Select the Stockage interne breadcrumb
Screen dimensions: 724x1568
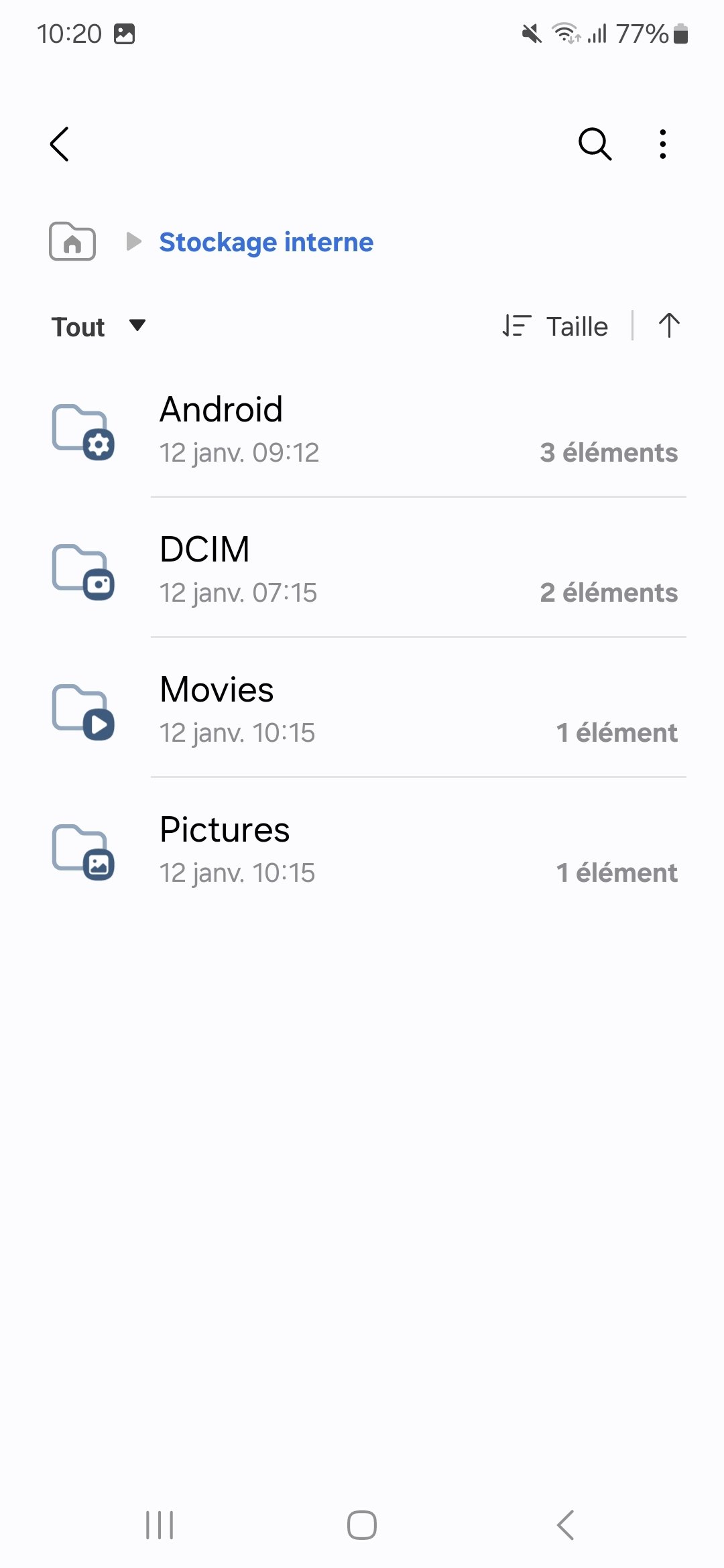click(x=266, y=242)
